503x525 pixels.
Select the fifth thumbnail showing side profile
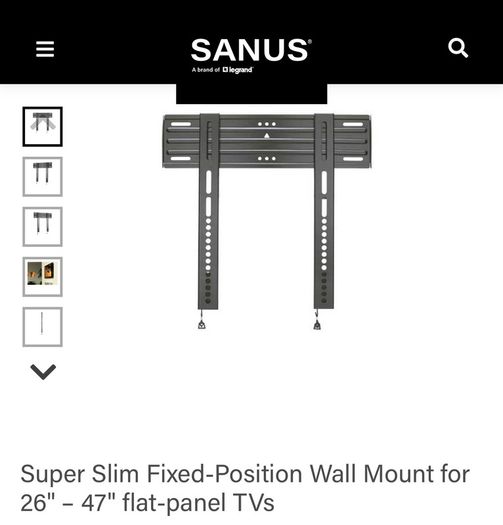click(43, 327)
